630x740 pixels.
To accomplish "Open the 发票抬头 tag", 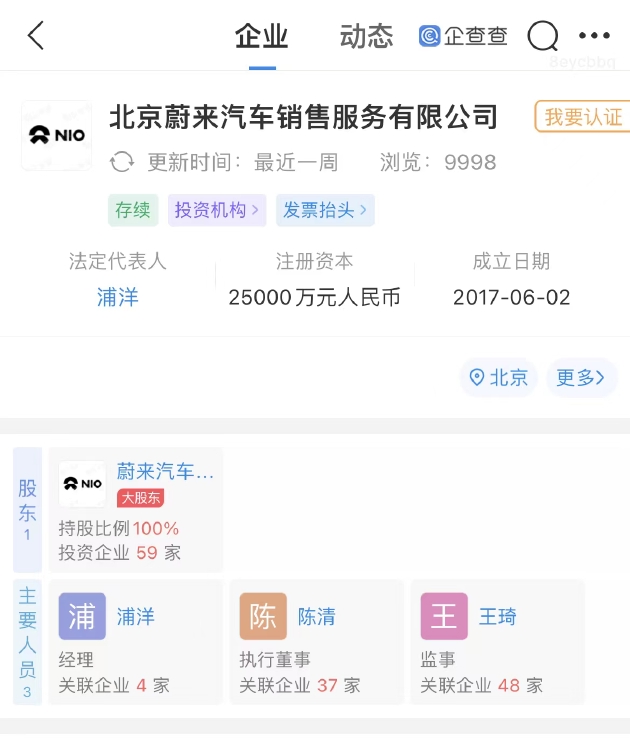I will click(x=324, y=210).
